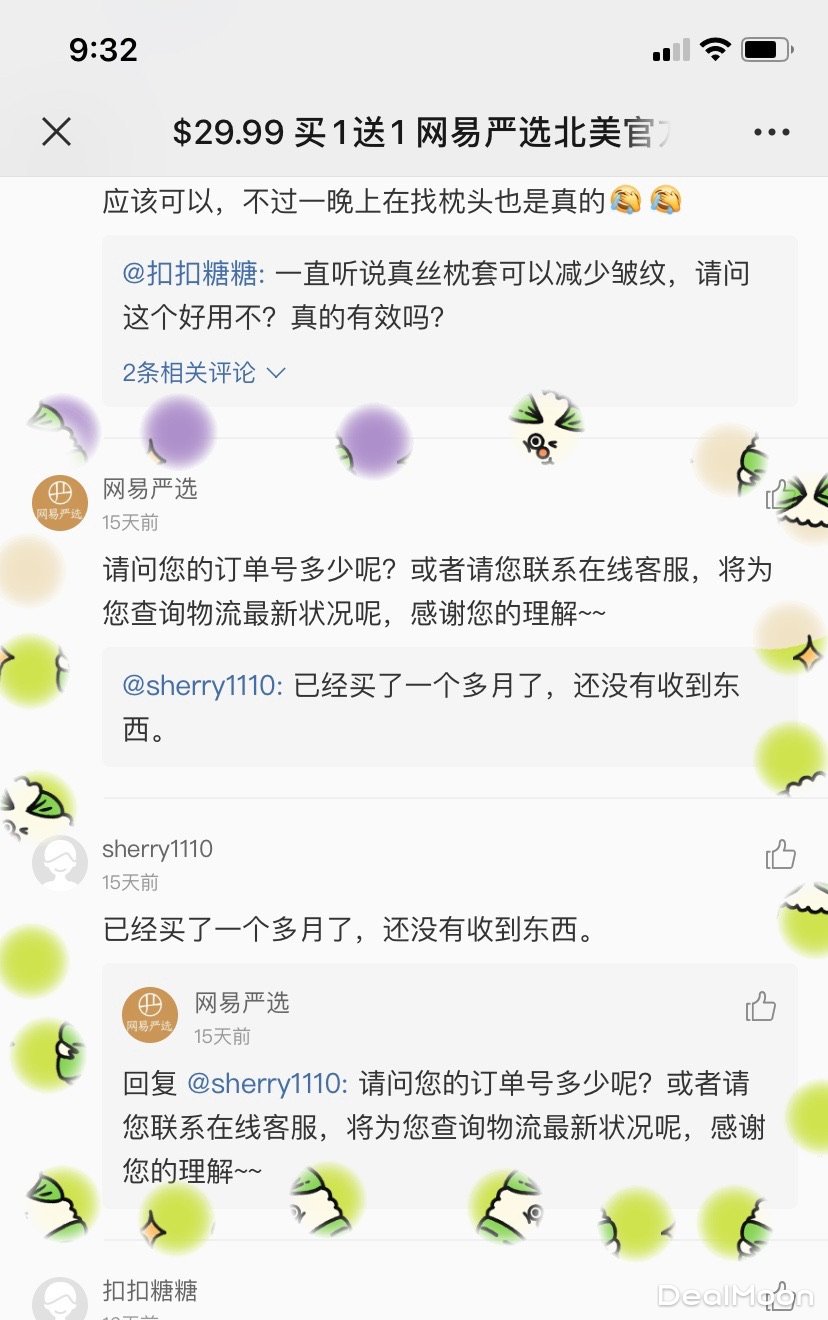The height and width of the screenshot is (1320, 828).
Task: Like 网易严选's reply about order number
Action: [x=781, y=493]
